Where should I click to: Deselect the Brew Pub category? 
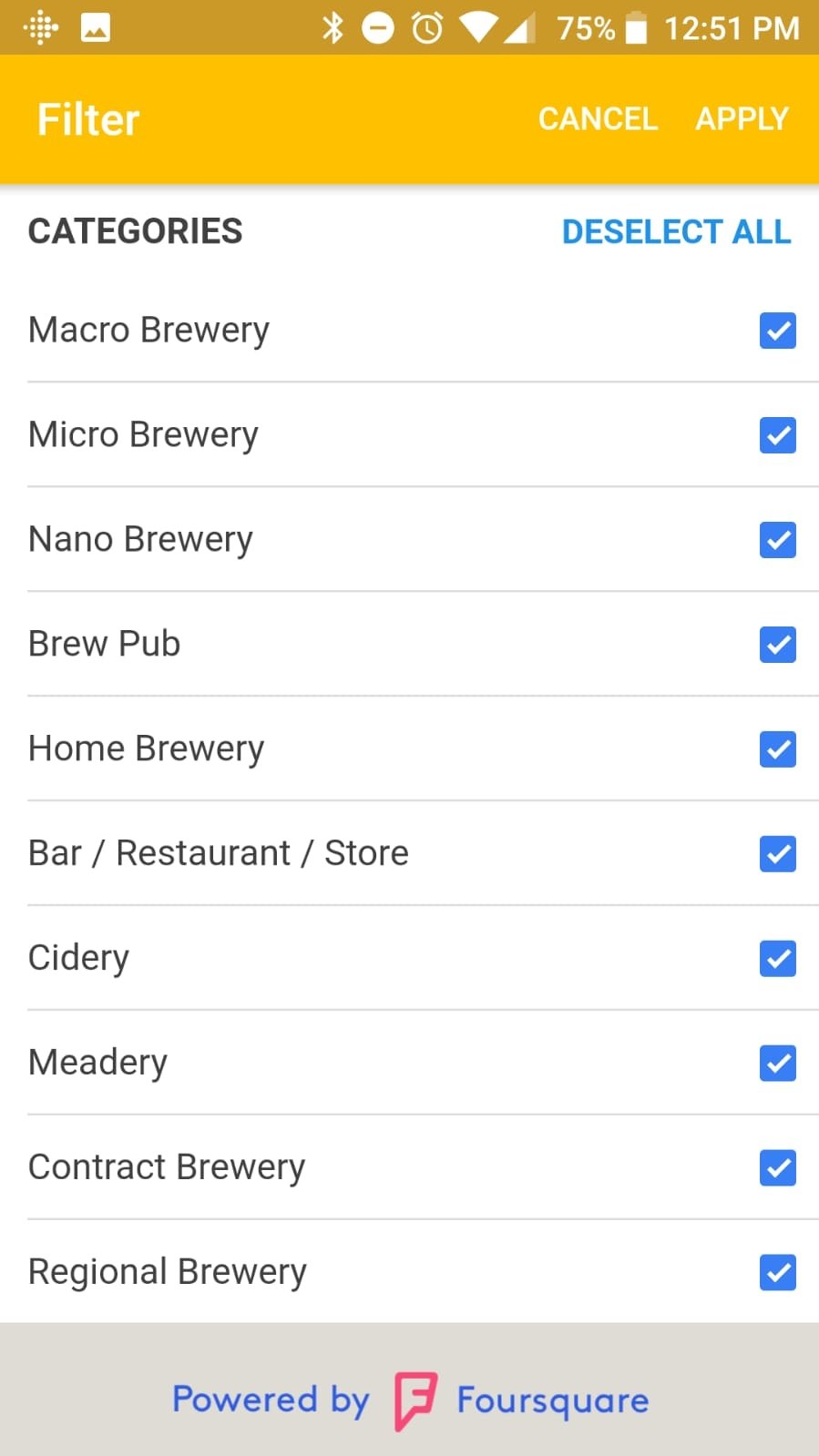[x=778, y=645]
